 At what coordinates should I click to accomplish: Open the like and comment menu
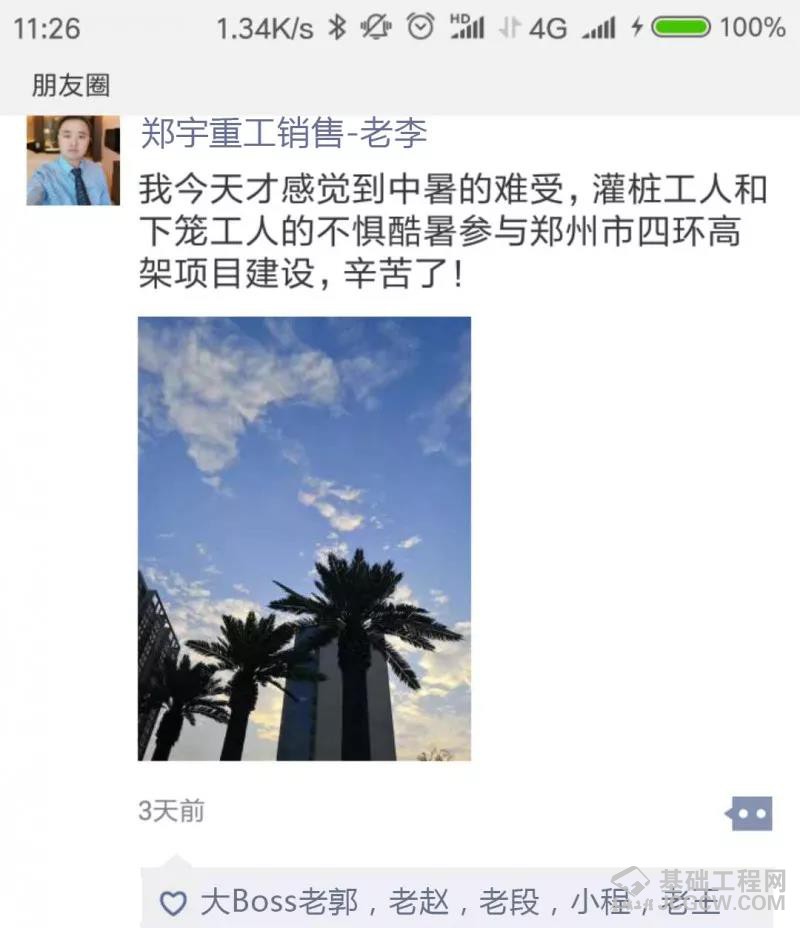(x=751, y=813)
